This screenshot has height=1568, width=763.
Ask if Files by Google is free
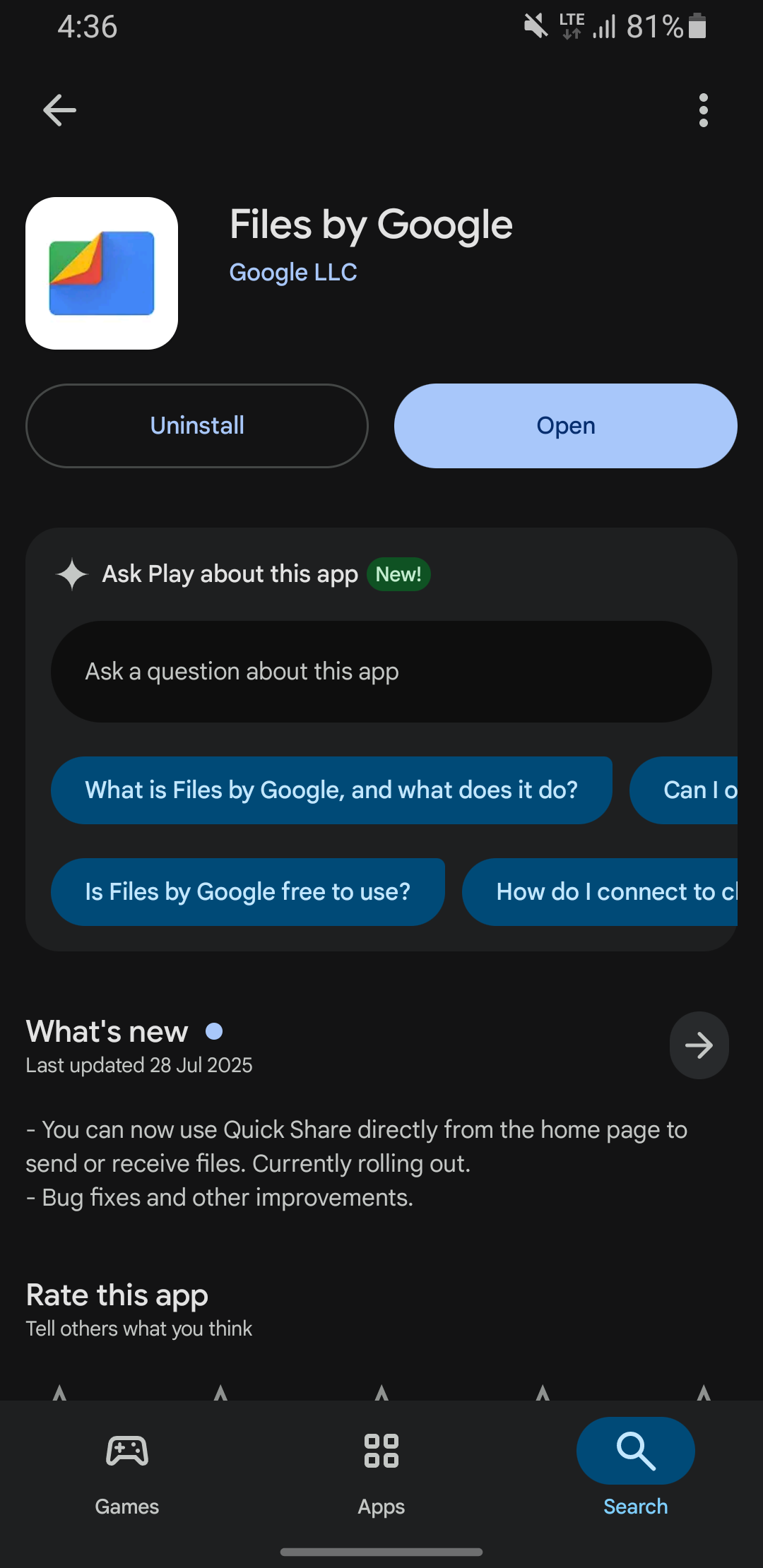(x=247, y=892)
